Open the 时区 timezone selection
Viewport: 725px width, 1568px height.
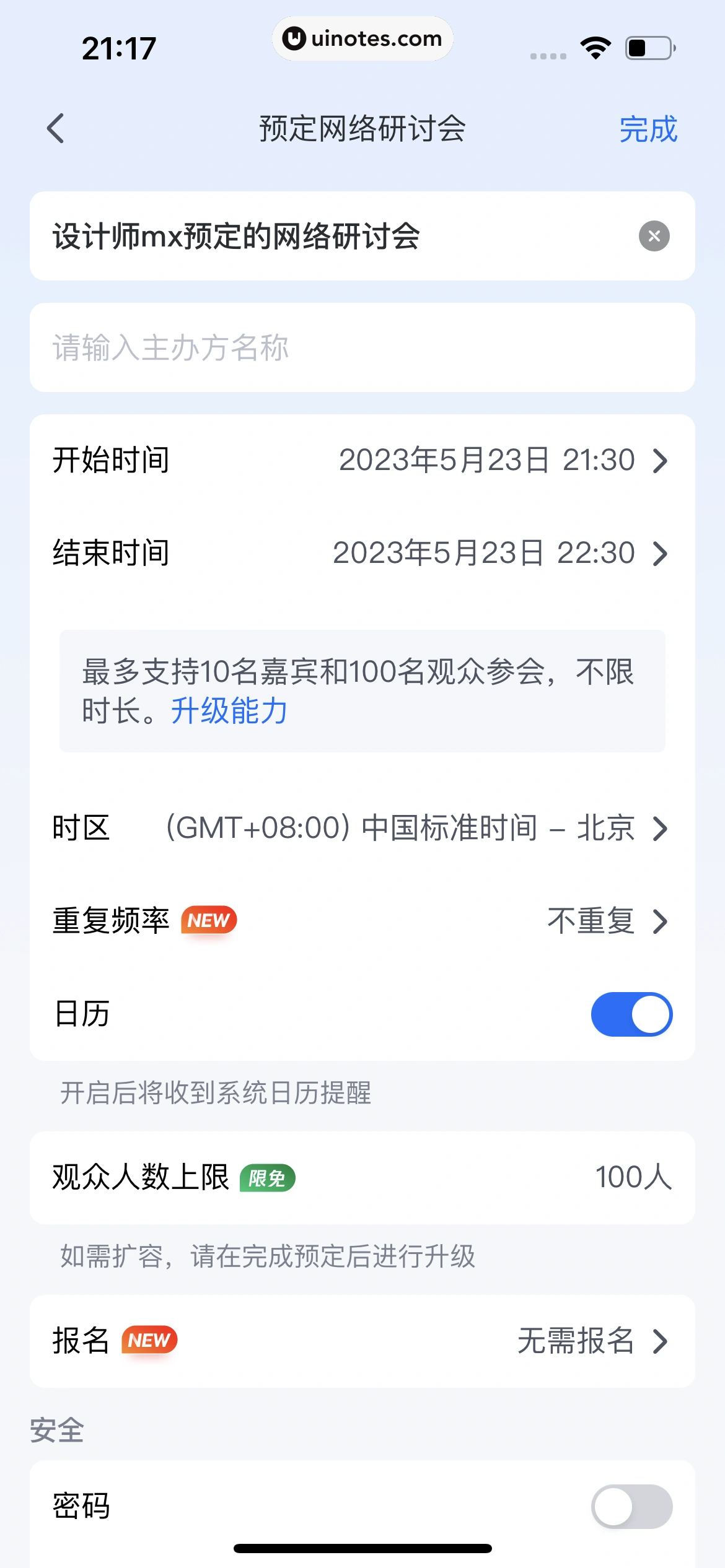click(362, 829)
